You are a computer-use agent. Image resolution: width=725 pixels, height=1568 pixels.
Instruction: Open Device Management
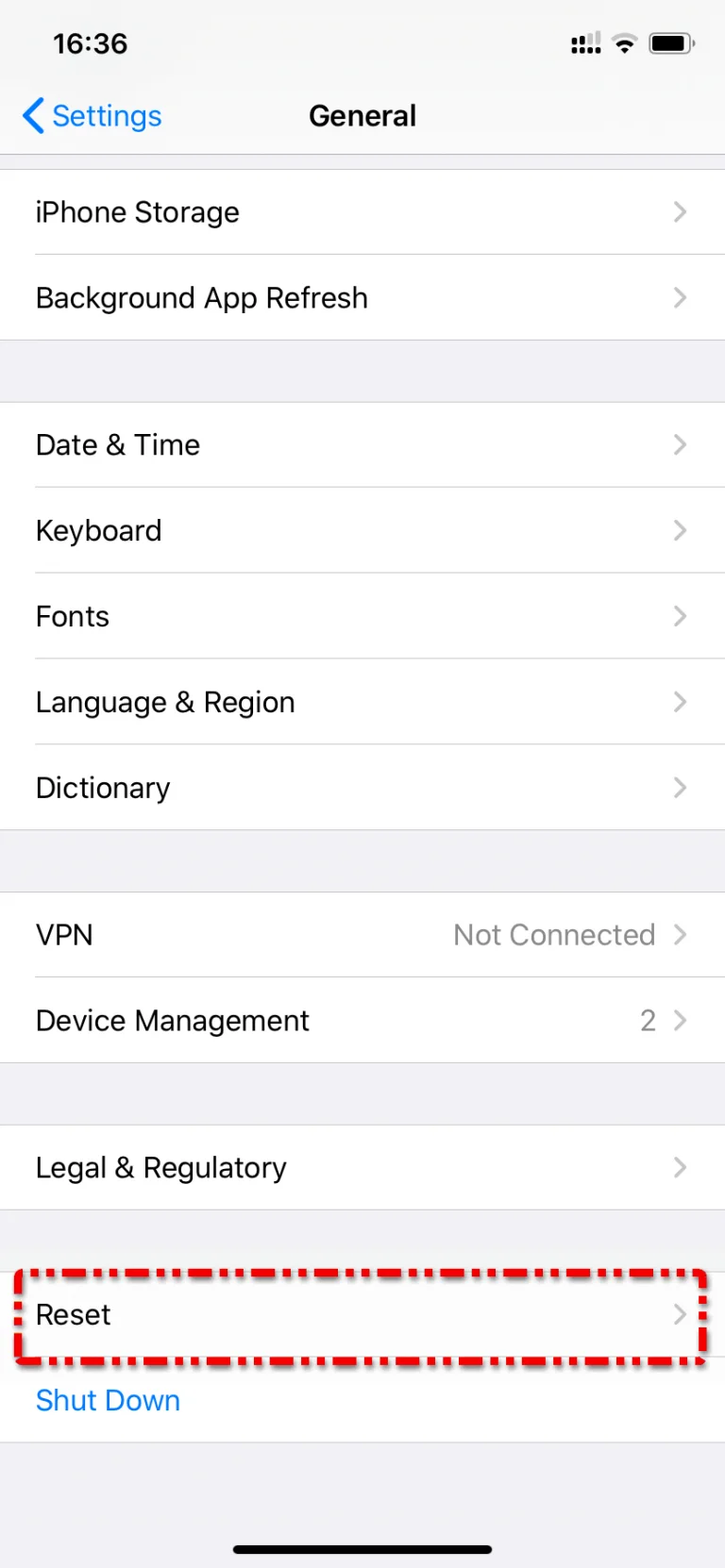(x=362, y=1021)
